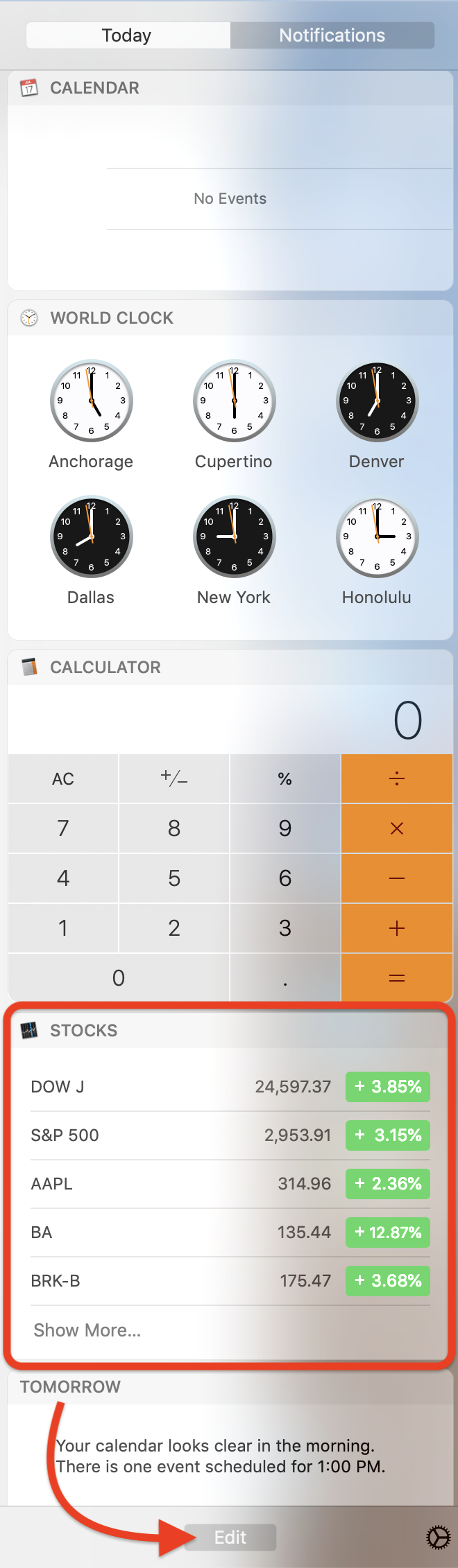This screenshot has width=458, height=1568.
Task: Toggle sign with the +/- key
Action: pyautogui.click(x=174, y=778)
